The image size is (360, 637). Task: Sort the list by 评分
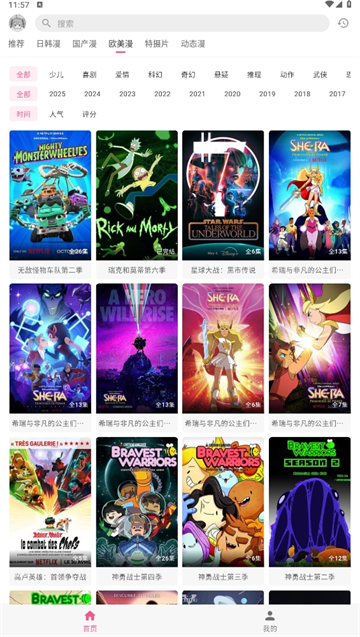[89, 114]
